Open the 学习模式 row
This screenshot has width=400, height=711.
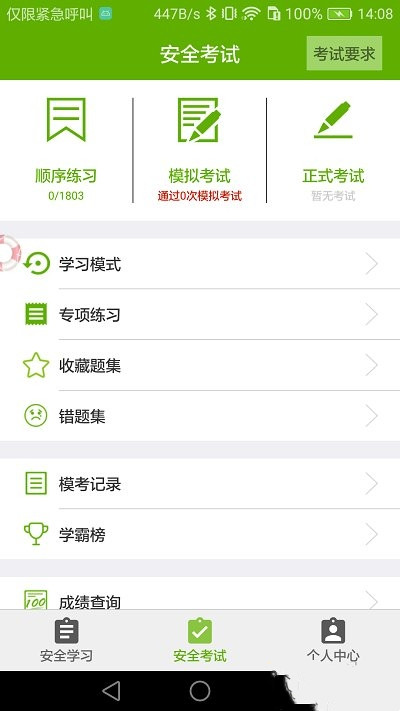(200, 264)
